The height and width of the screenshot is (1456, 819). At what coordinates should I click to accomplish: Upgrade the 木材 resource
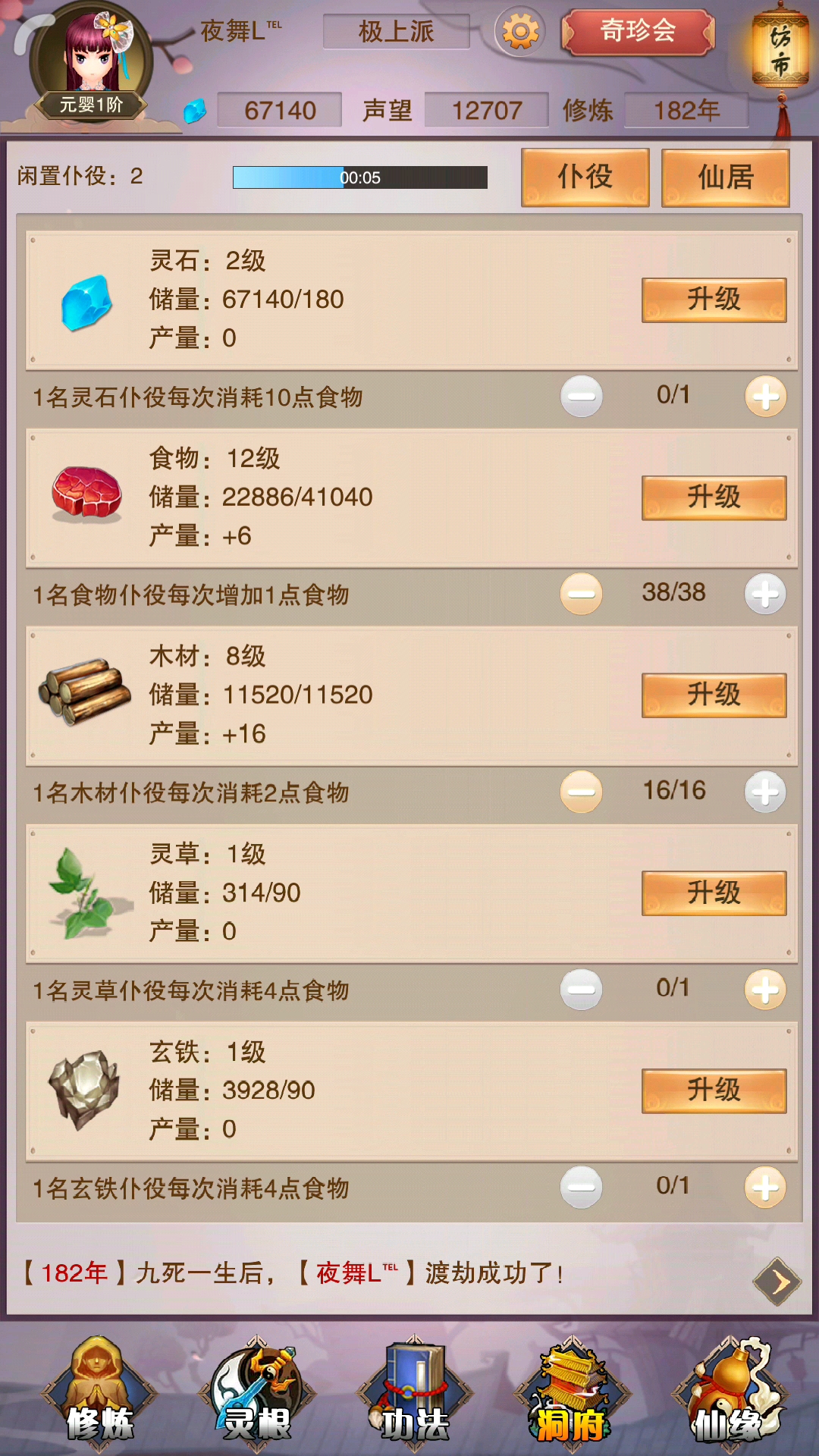click(x=714, y=695)
